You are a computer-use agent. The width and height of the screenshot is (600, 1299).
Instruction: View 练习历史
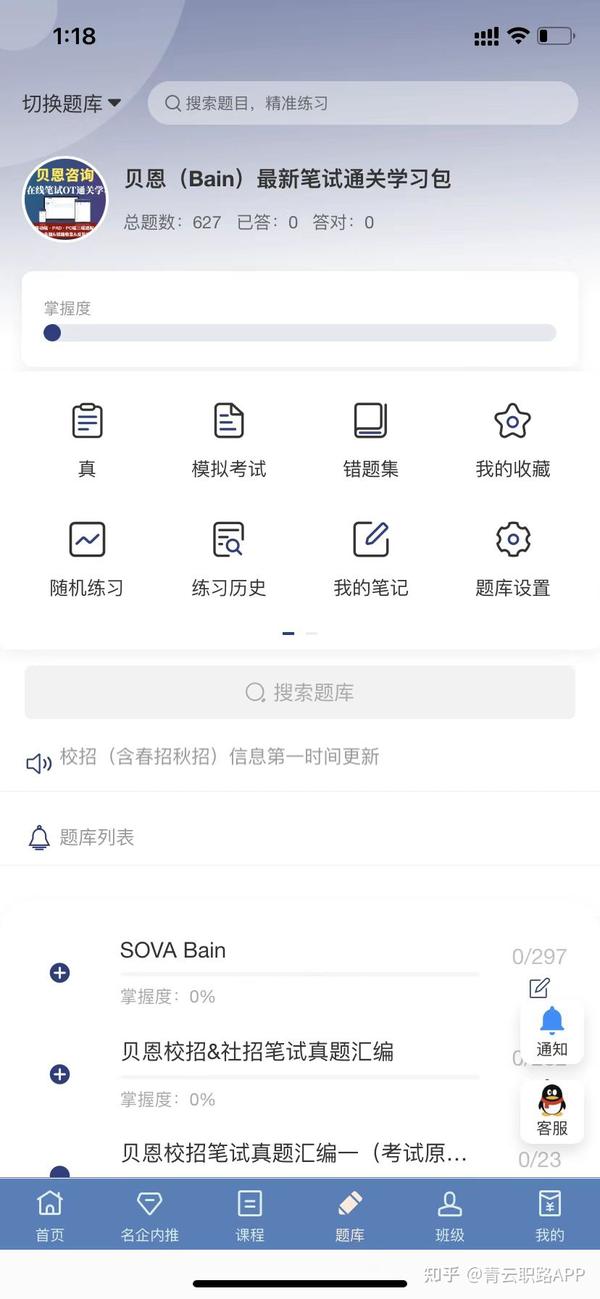pos(229,559)
